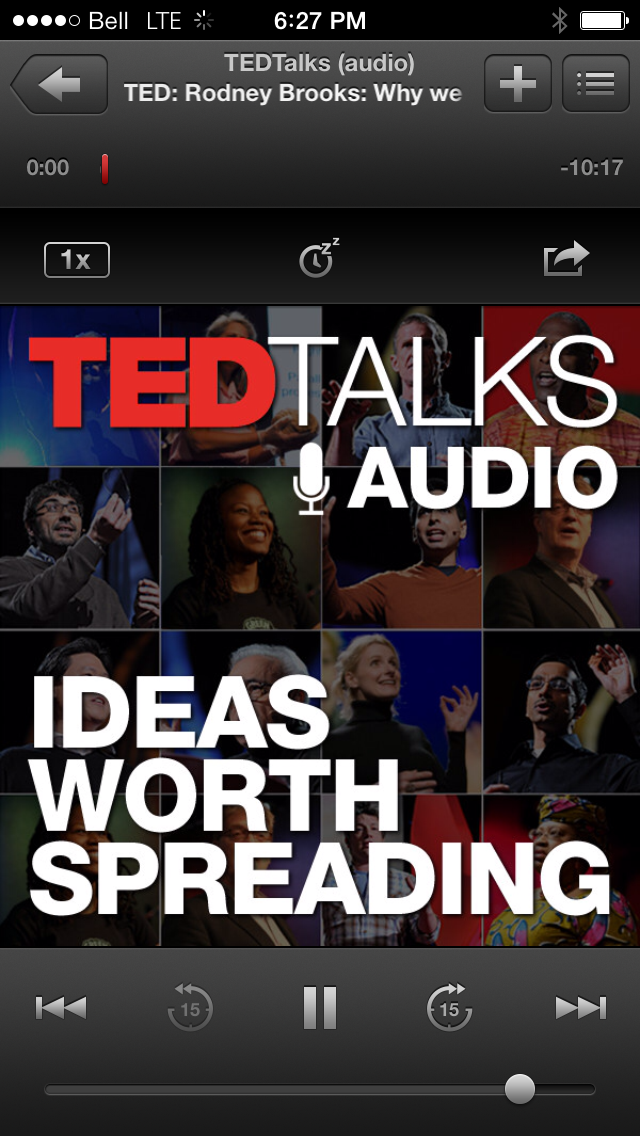Rewind 15 seconds
Image resolution: width=640 pixels, height=1136 pixels.
(190, 1006)
